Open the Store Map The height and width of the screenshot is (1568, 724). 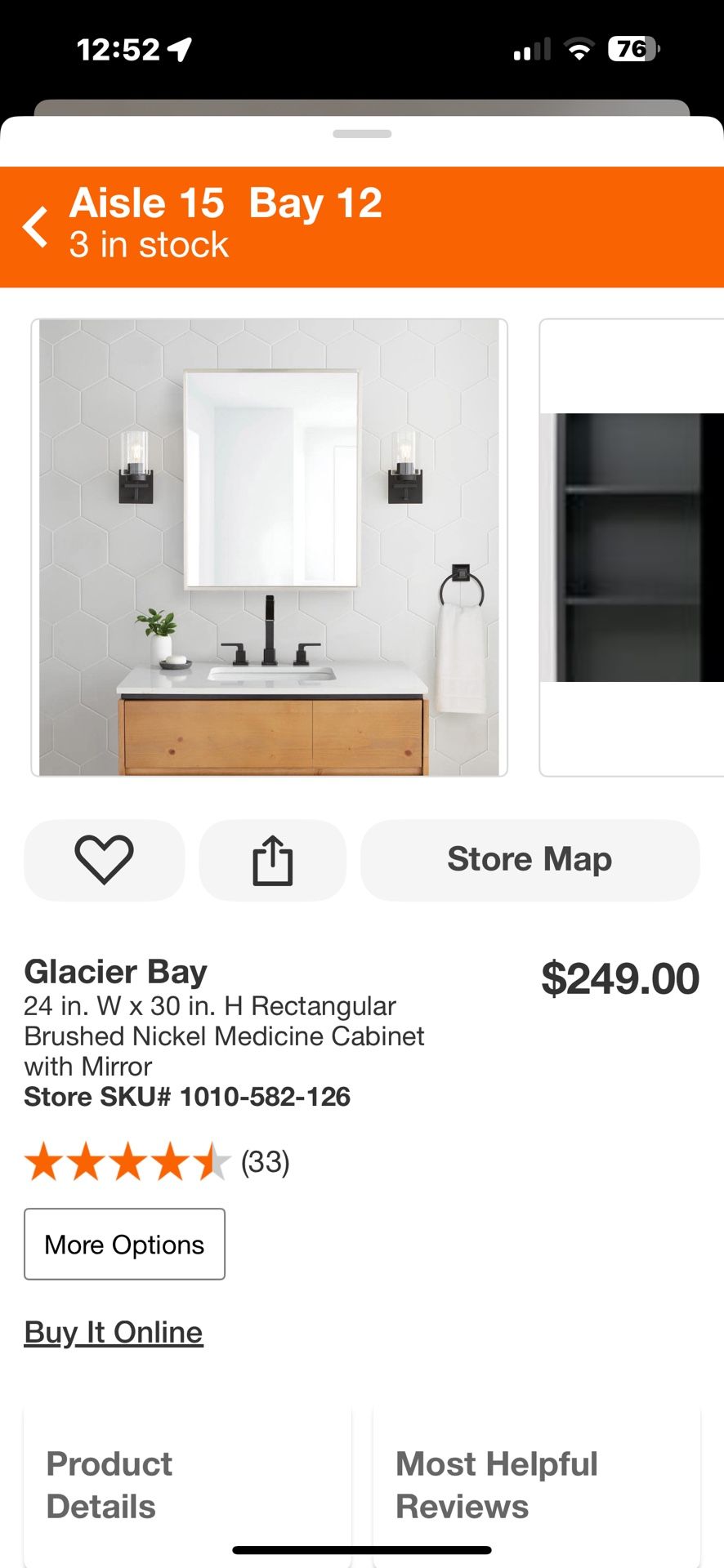coord(530,859)
